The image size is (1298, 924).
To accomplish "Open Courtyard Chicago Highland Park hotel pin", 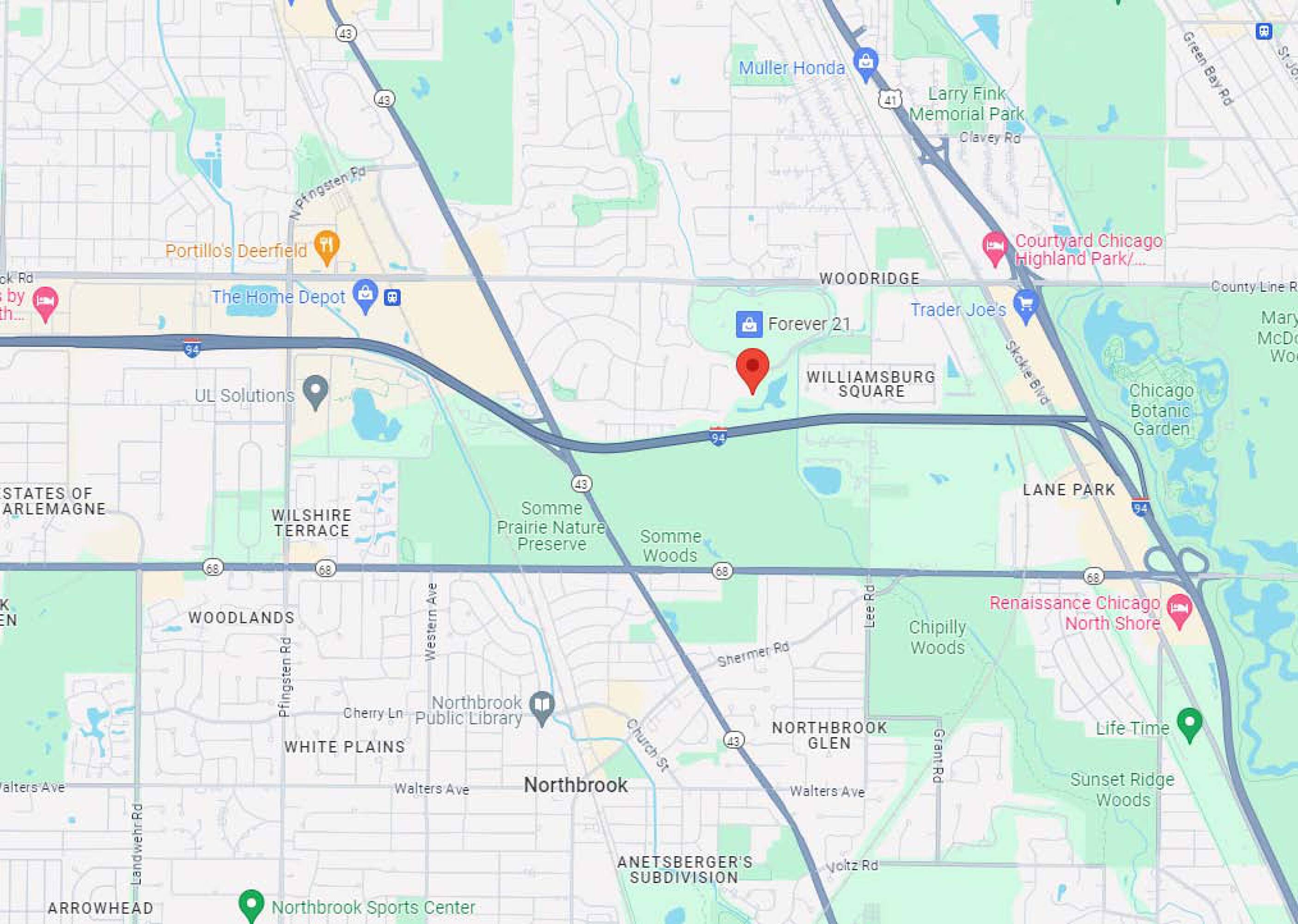I will click(x=994, y=249).
